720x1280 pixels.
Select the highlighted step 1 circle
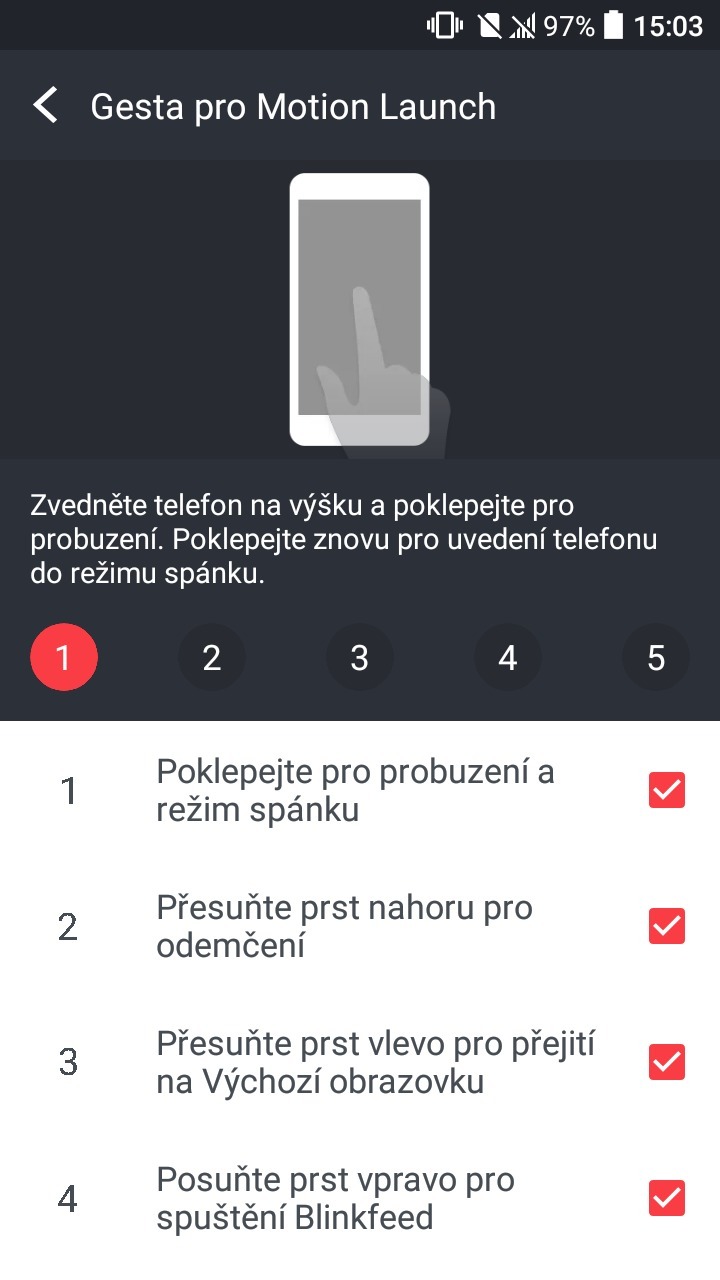coord(64,657)
